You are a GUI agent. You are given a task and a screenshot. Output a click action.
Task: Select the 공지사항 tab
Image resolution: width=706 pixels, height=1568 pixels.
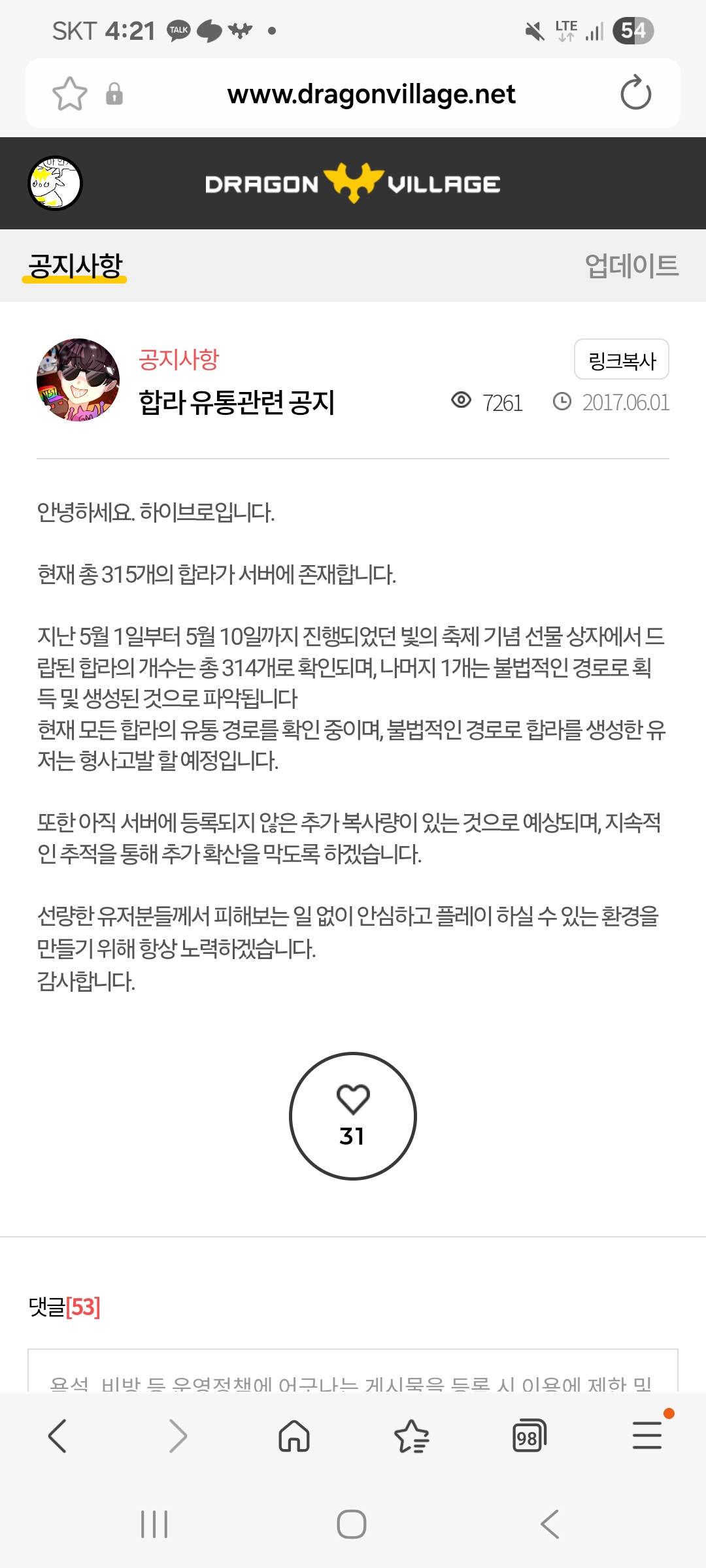[75, 266]
